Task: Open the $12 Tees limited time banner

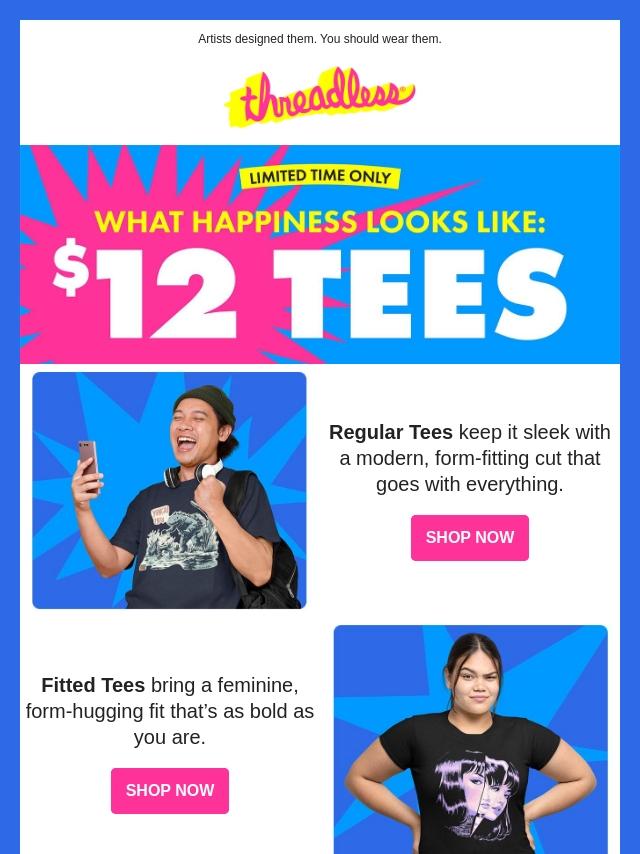Action: click(x=320, y=255)
